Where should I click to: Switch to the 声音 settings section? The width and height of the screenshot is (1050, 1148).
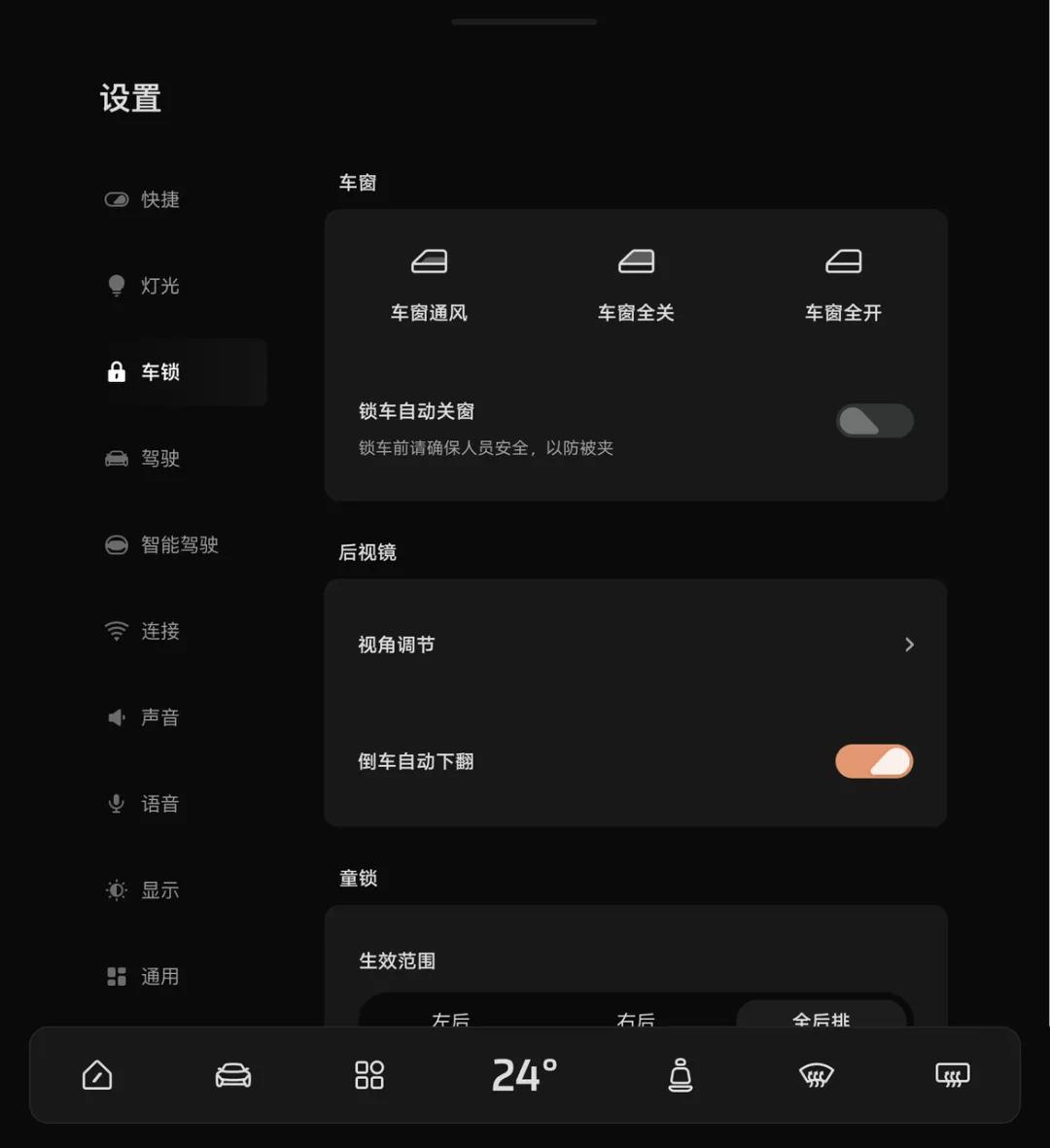pos(159,717)
